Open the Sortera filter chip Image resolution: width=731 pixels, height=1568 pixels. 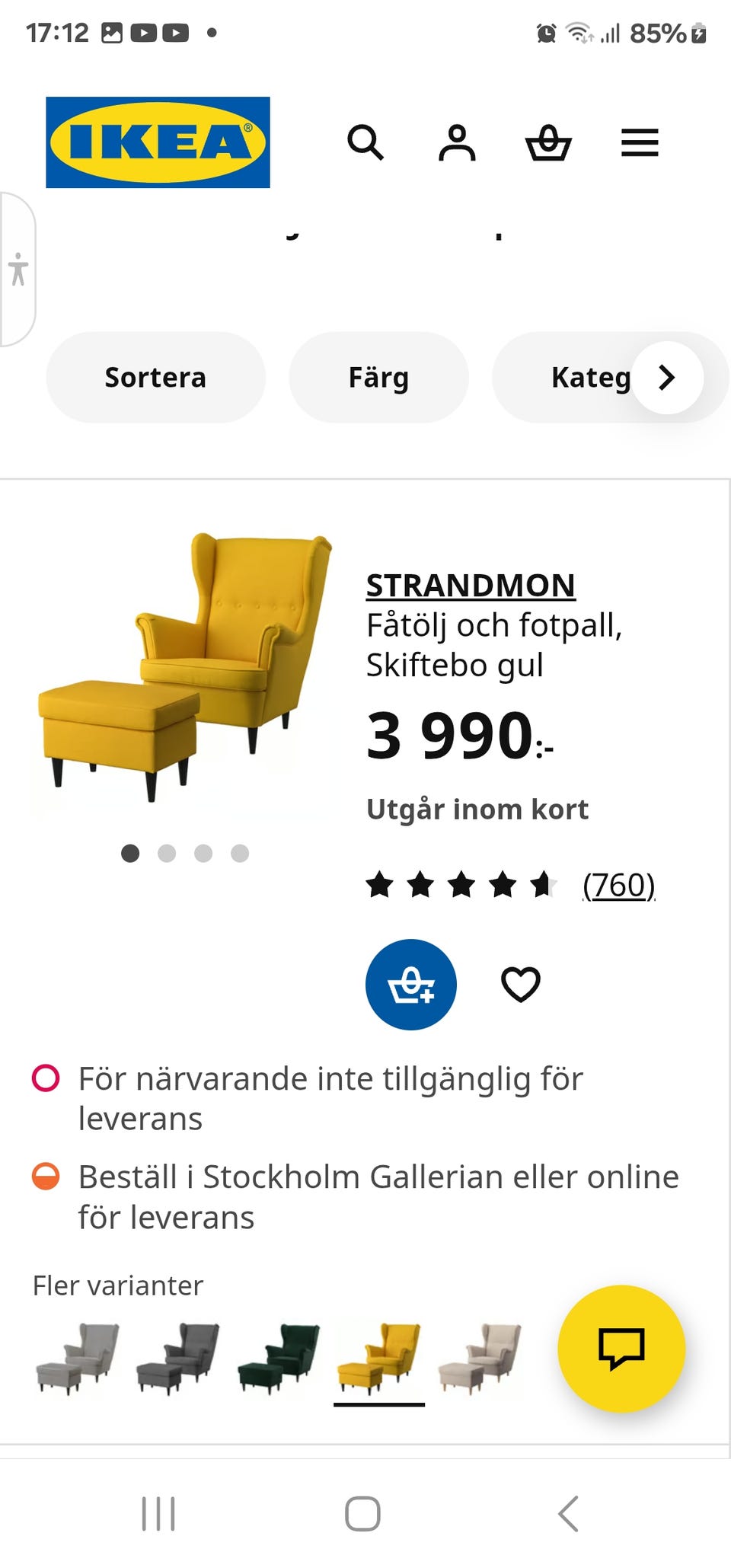(x=155, y=377)
